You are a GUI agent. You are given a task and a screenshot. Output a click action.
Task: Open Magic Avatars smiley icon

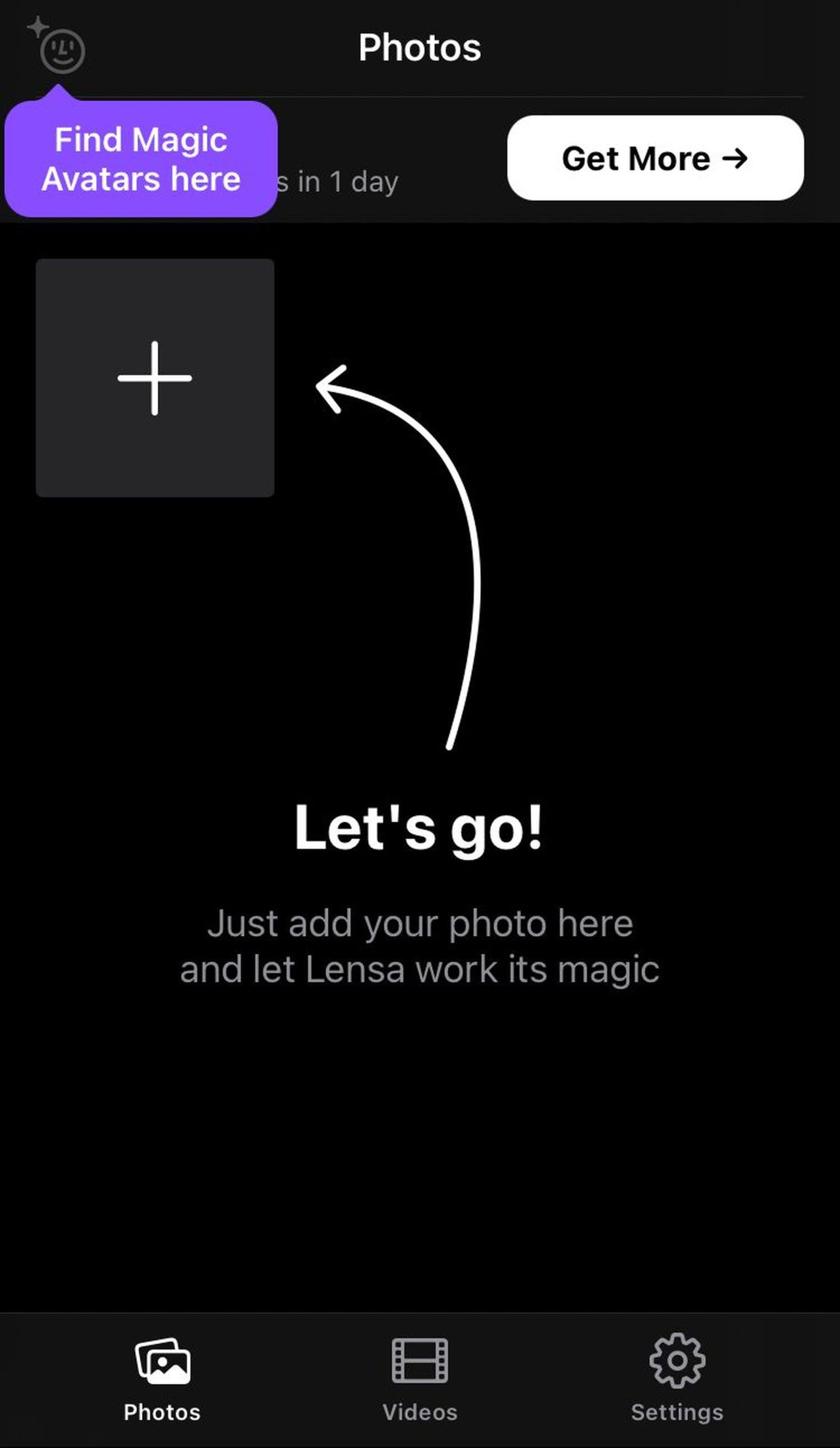coord(61,50)
